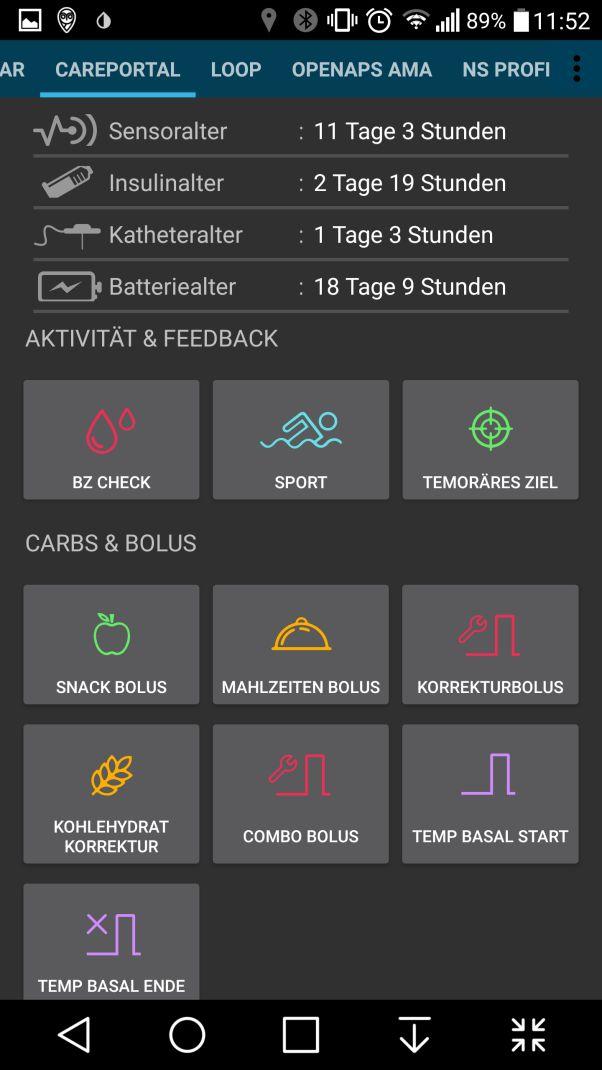This screenshot has height=1070, width=602.
Task: Open the NS Profil tab
Action: point(506,69)
